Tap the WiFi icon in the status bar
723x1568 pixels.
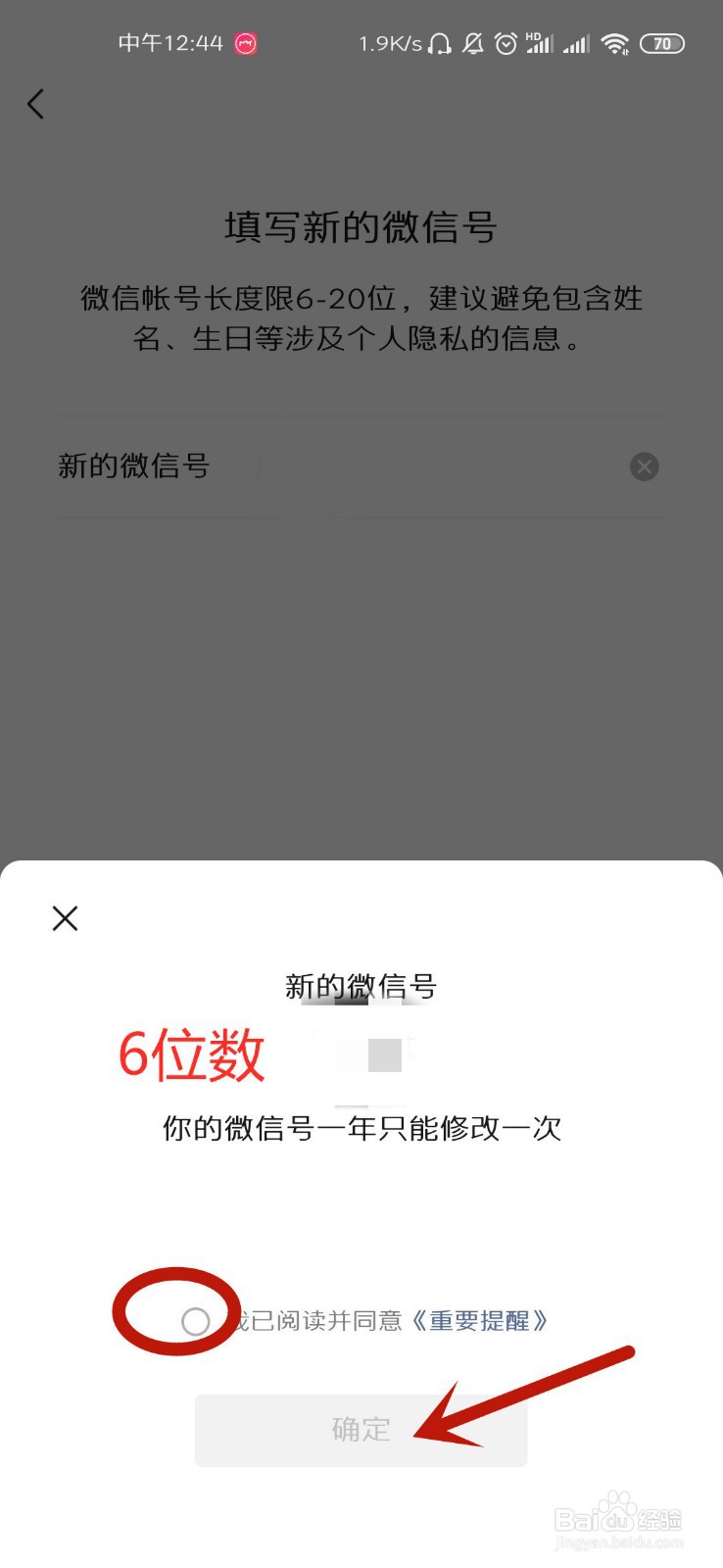point(614,44)
